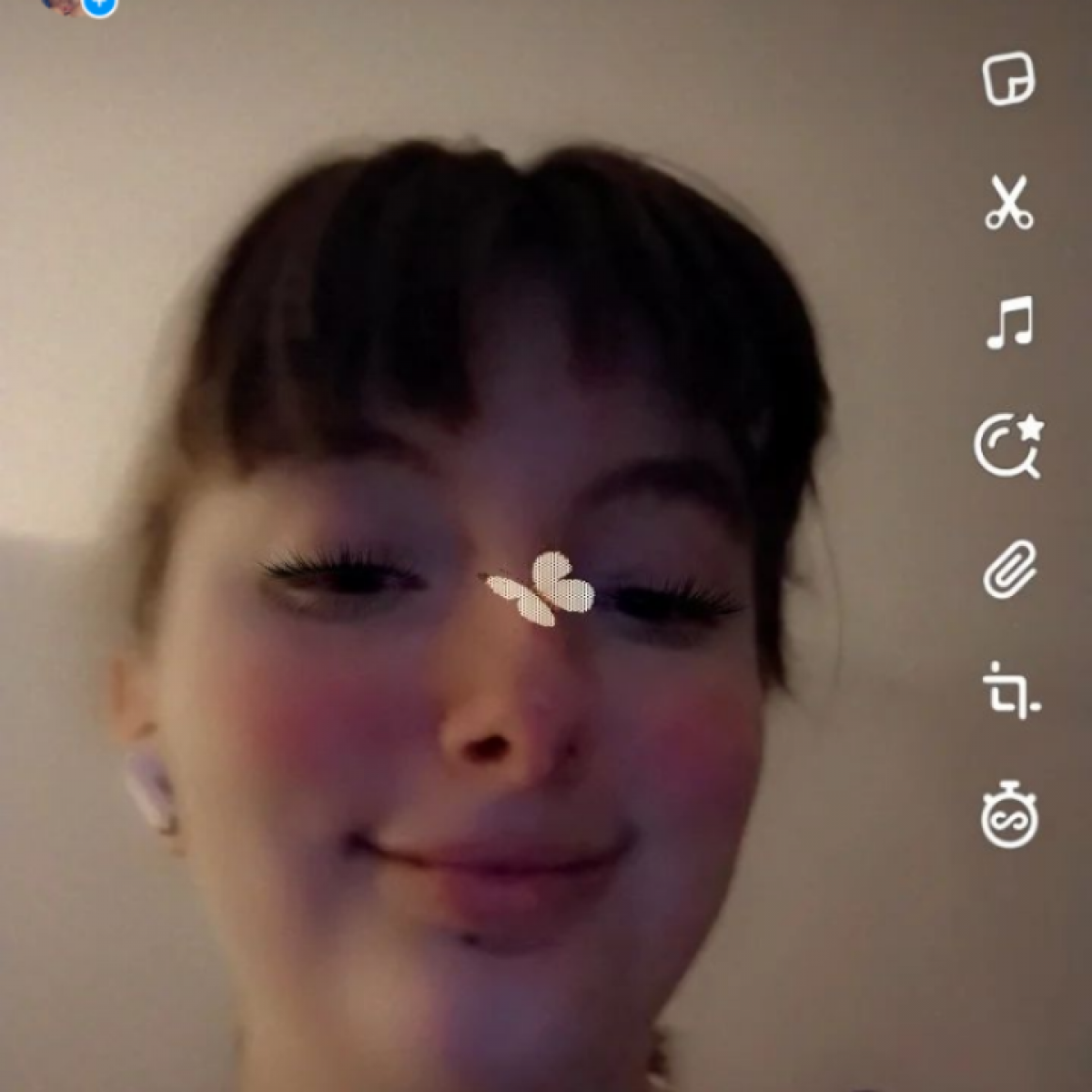The width and height of the screenshot is (1092, 1092).
Task: Open the lens search with star icon
Action: click(x=1008, y=446)
